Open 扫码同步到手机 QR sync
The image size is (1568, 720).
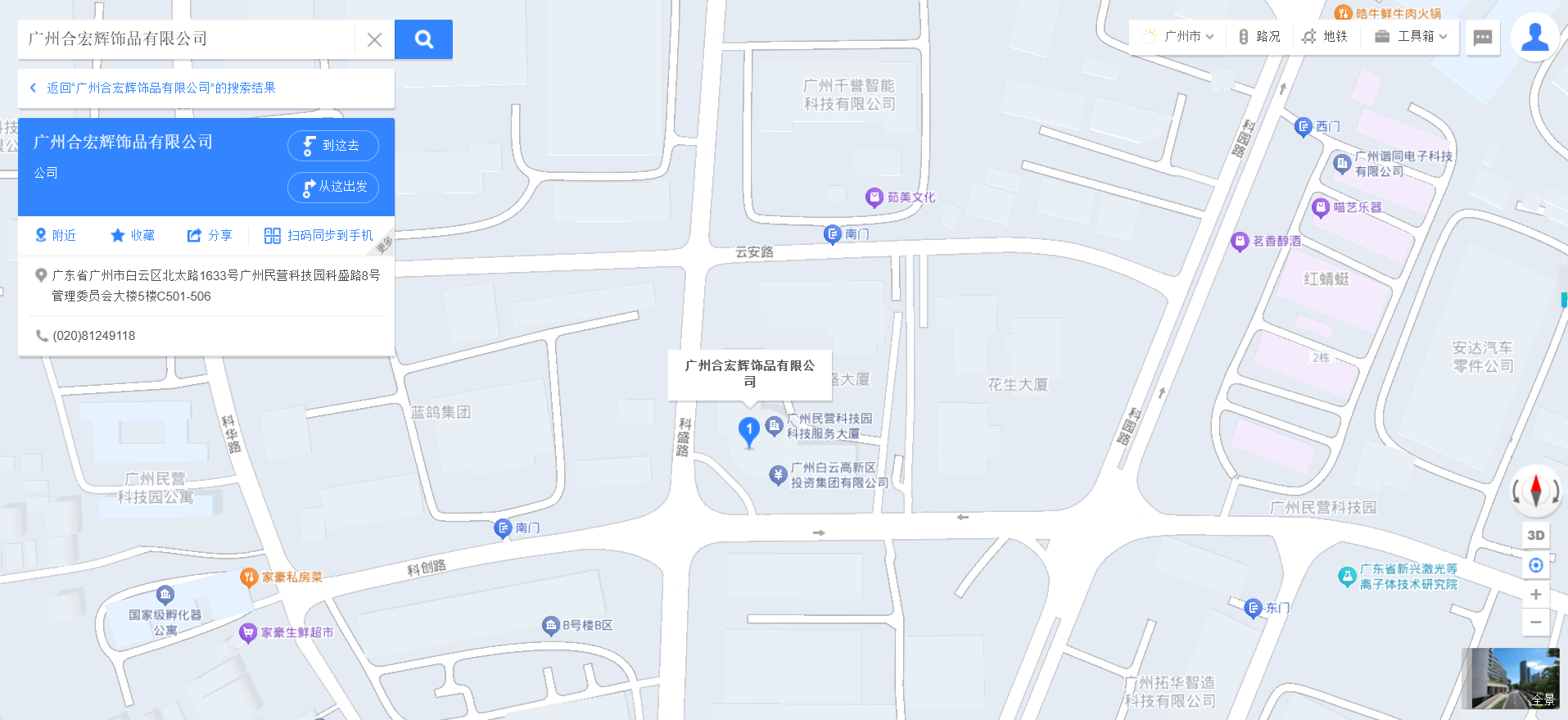(319, 236)
